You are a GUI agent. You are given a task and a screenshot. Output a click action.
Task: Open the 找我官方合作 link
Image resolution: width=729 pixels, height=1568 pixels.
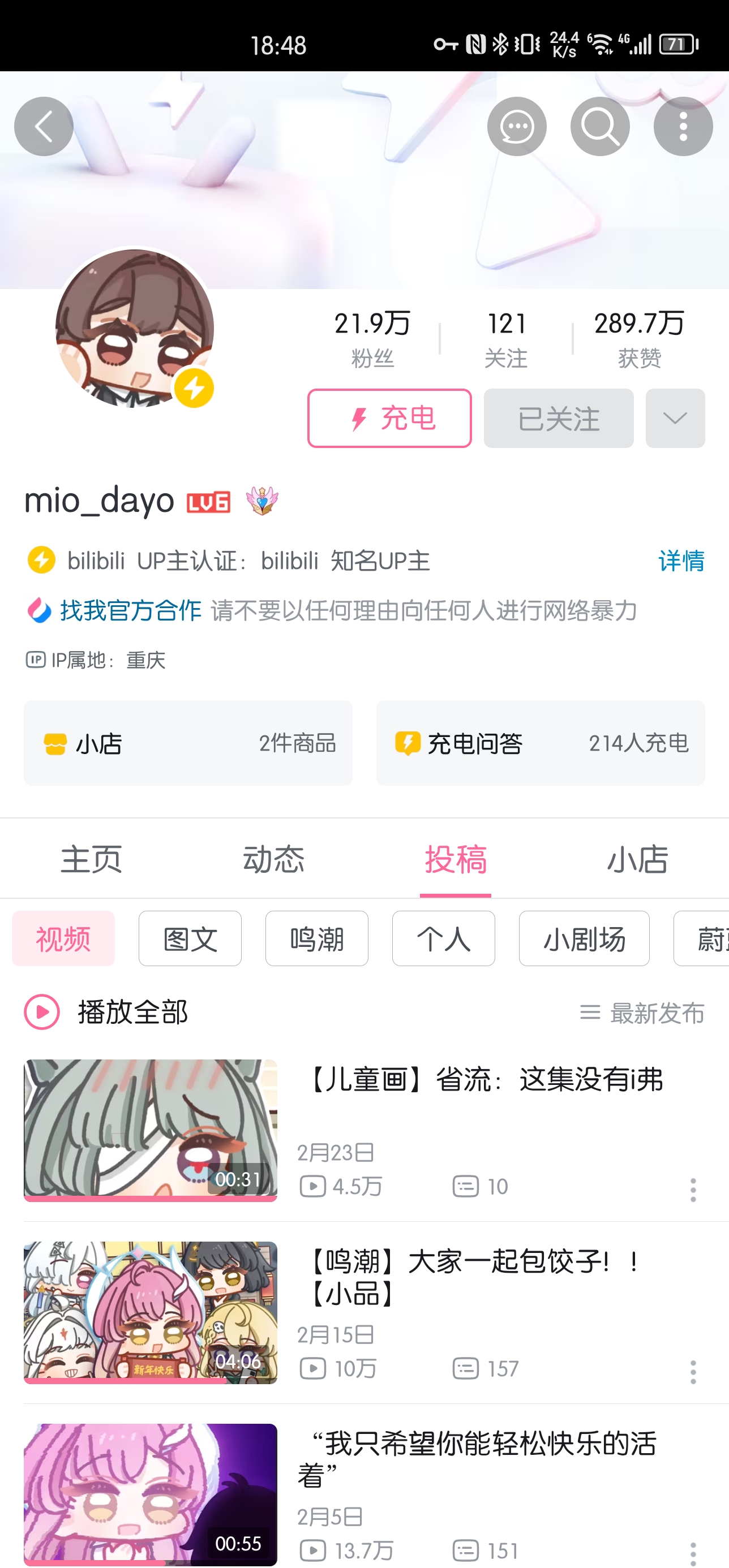130,610
